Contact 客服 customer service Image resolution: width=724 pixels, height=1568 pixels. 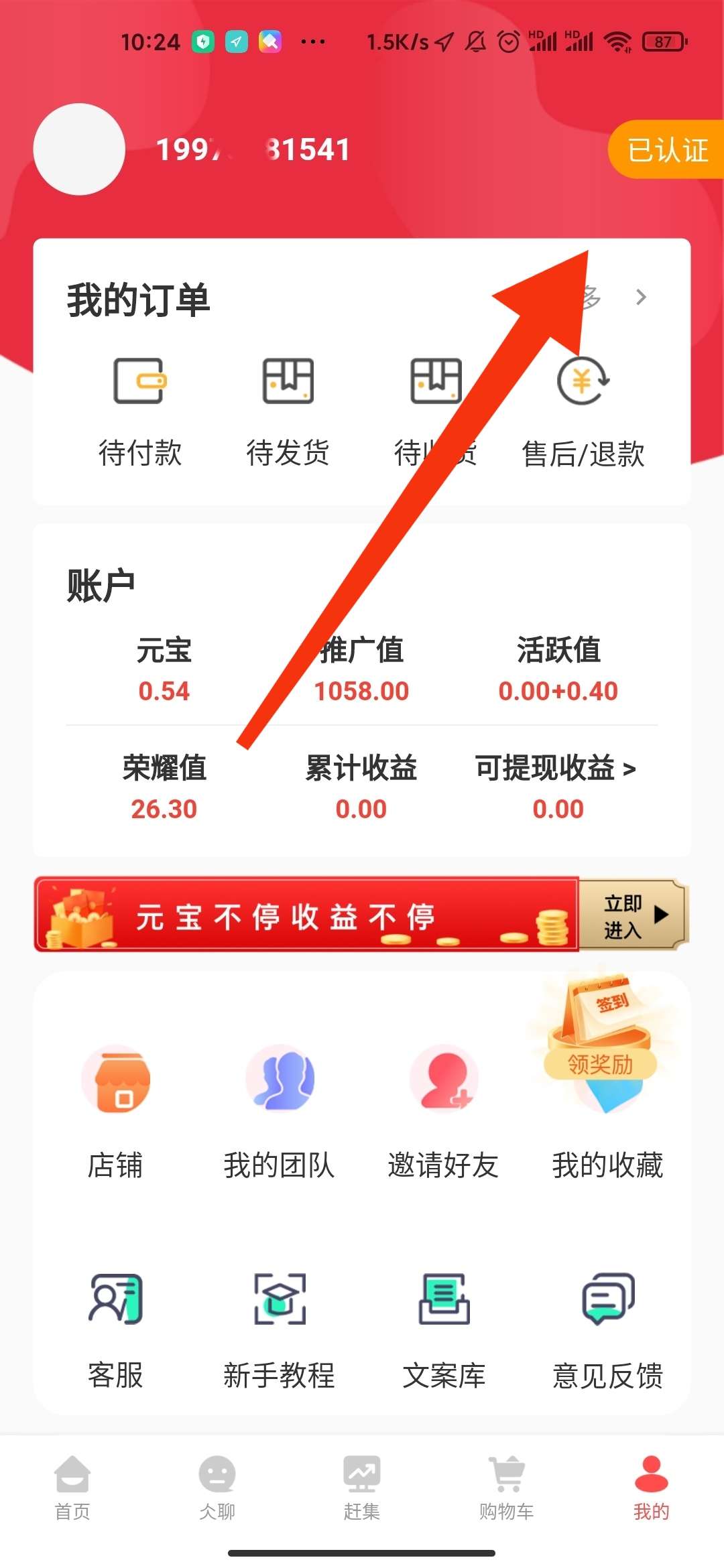(x=115, y=1330)
